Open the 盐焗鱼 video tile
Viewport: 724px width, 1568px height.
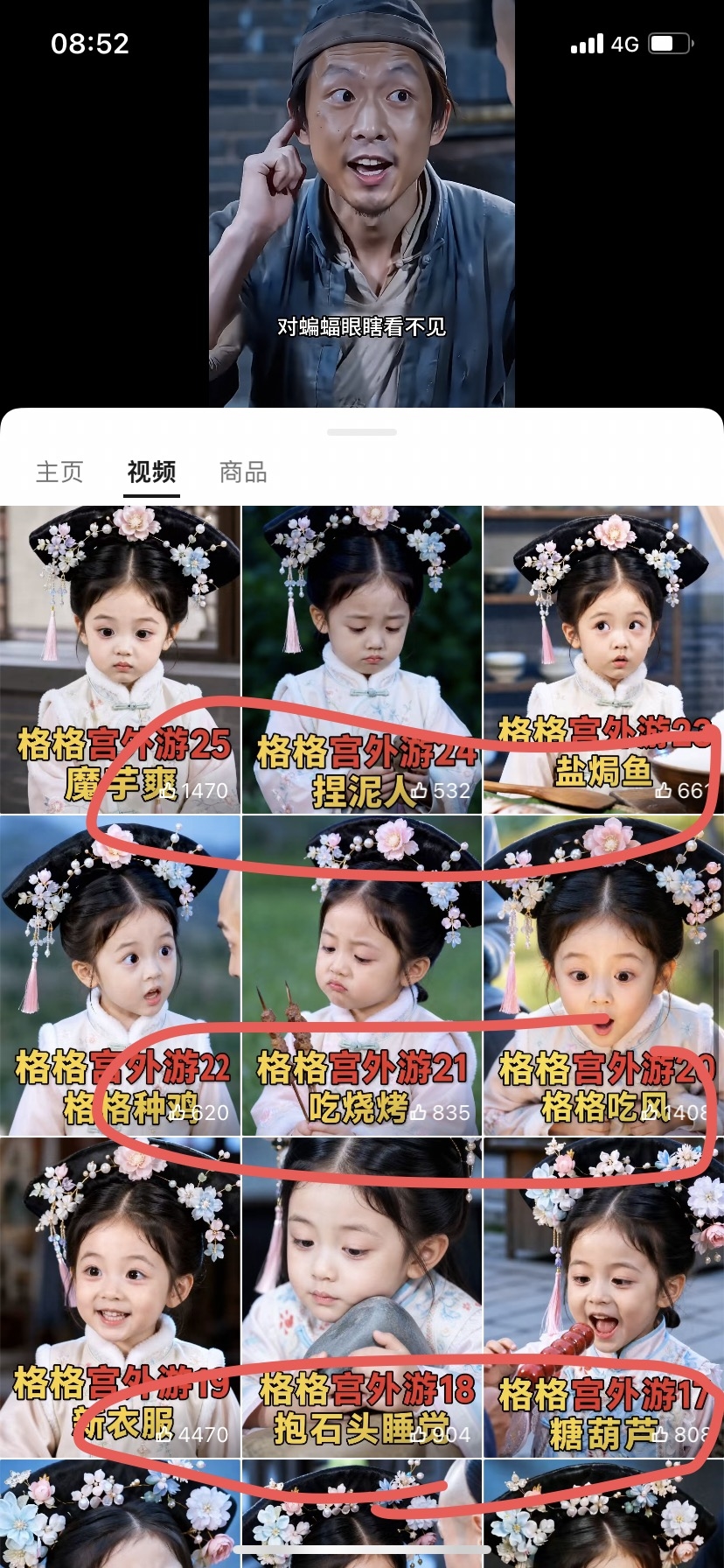pyautogui.click(x=604, y=661)
